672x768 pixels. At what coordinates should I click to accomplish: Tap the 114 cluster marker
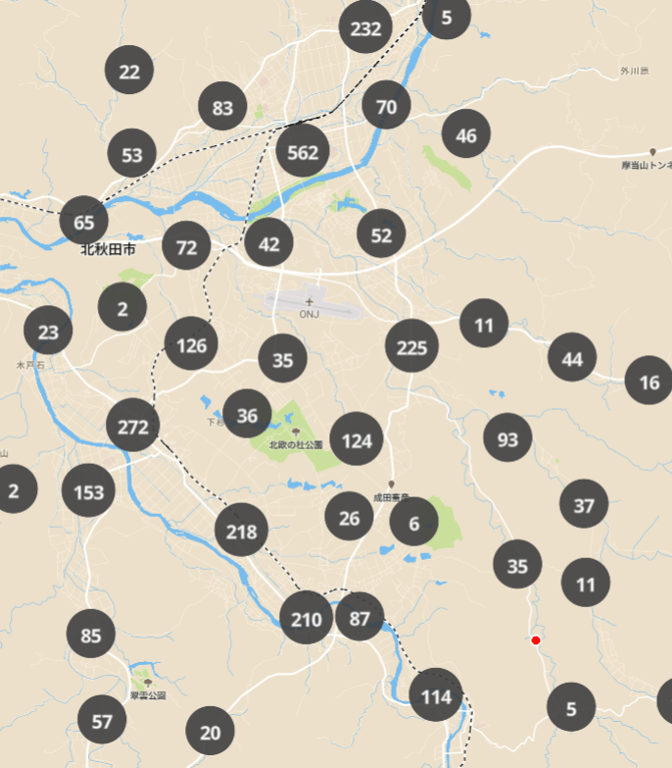[436, 696]
